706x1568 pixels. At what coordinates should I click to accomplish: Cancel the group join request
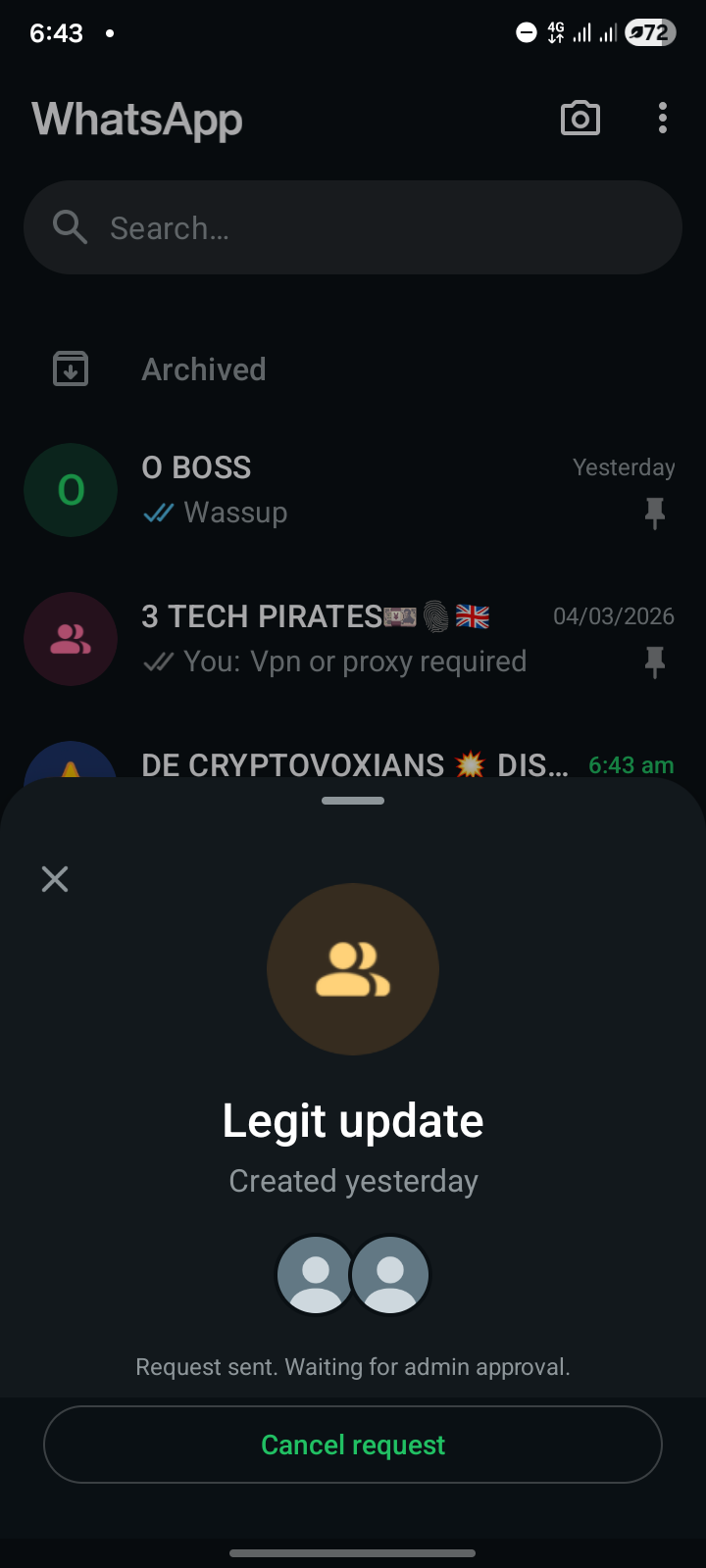click(353, 1445)
